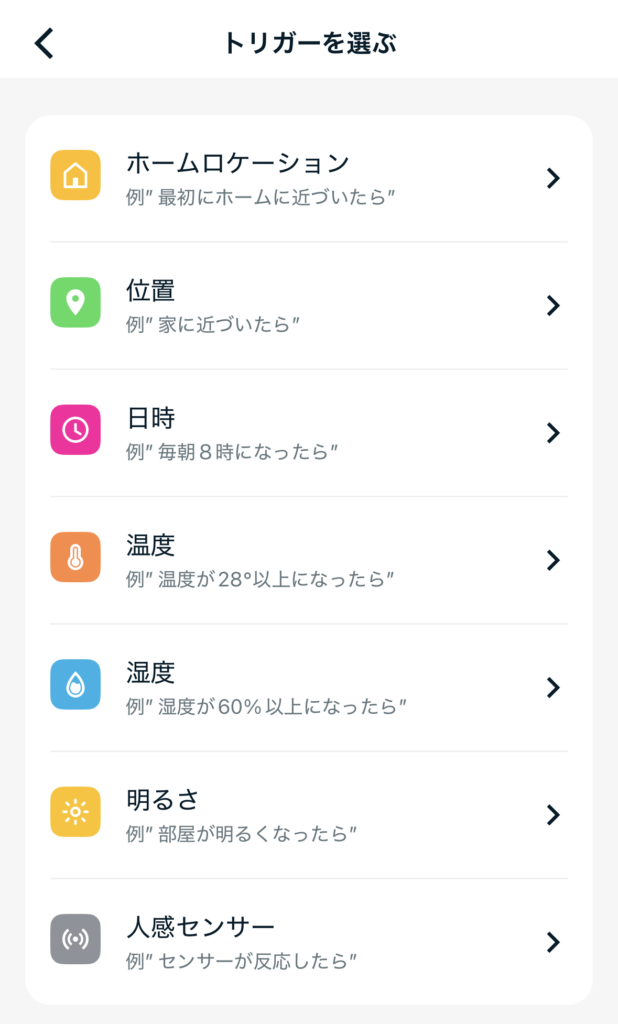Open the 人感センサー trigger
Image resolution: width=618 pixels, height=1024 pixels.
pos(308,941)
